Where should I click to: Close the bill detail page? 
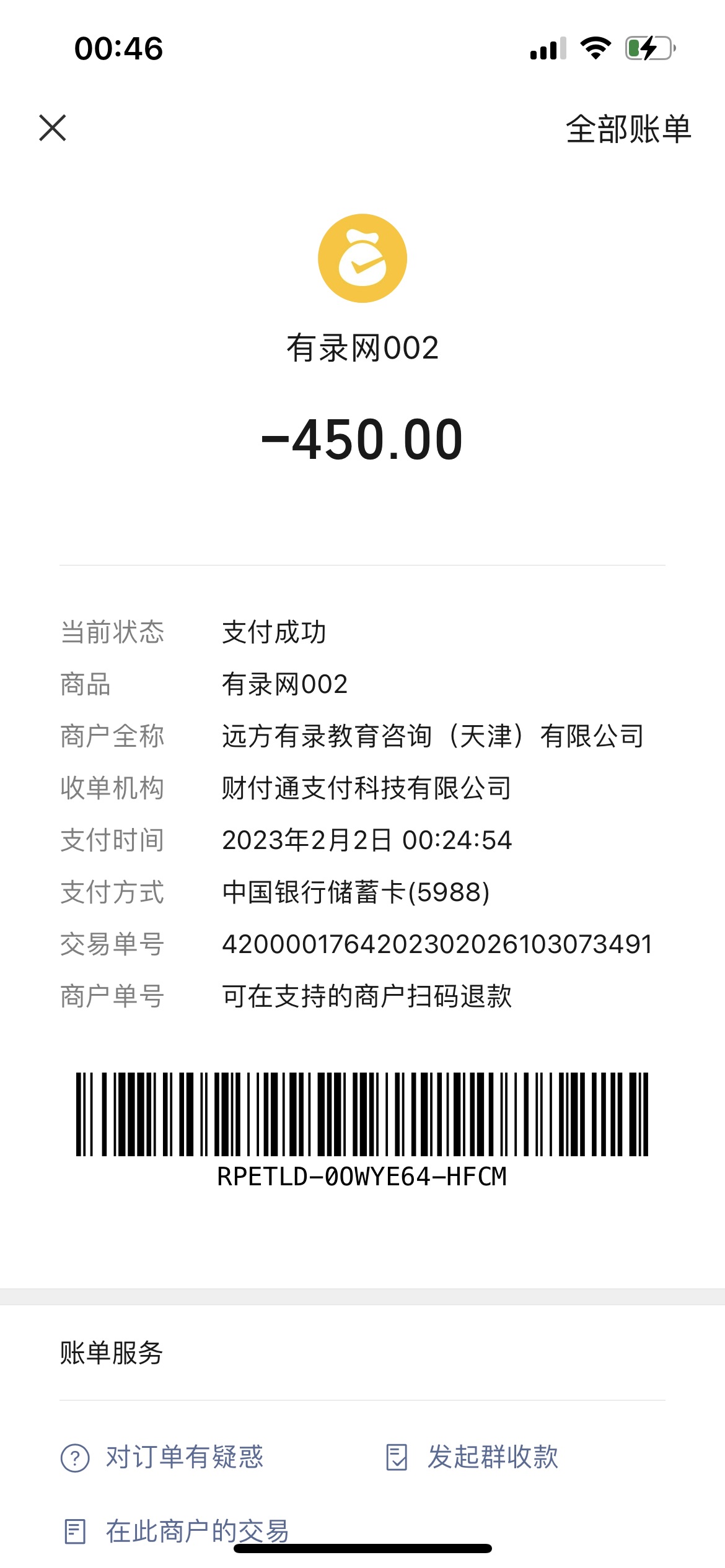point(53,128)
